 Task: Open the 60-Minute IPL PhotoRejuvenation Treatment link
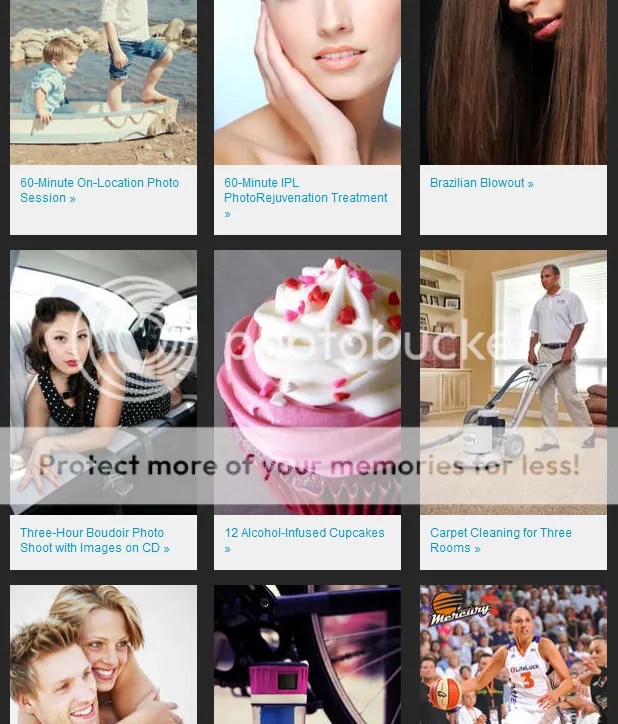tap(305, 191)
